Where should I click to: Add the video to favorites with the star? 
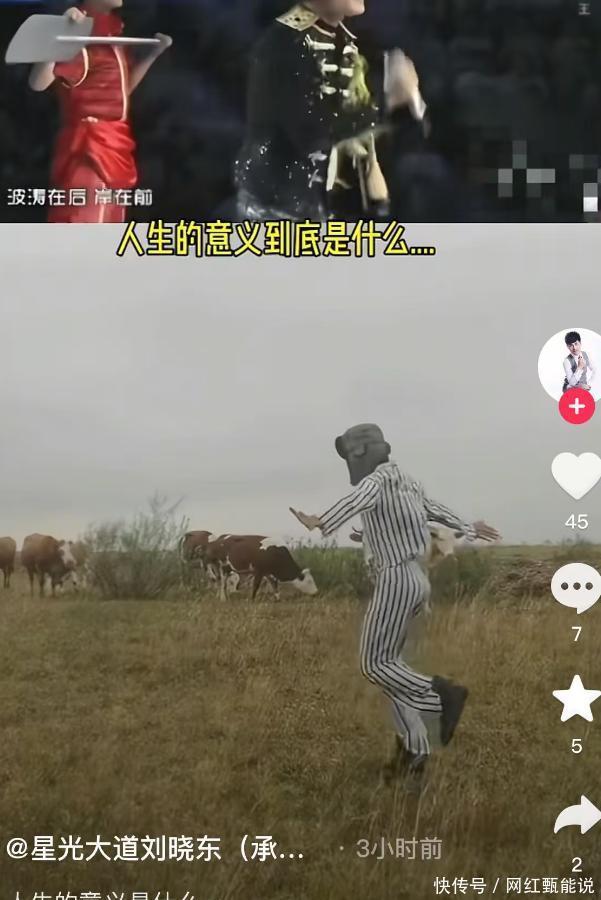click(576, 699)
